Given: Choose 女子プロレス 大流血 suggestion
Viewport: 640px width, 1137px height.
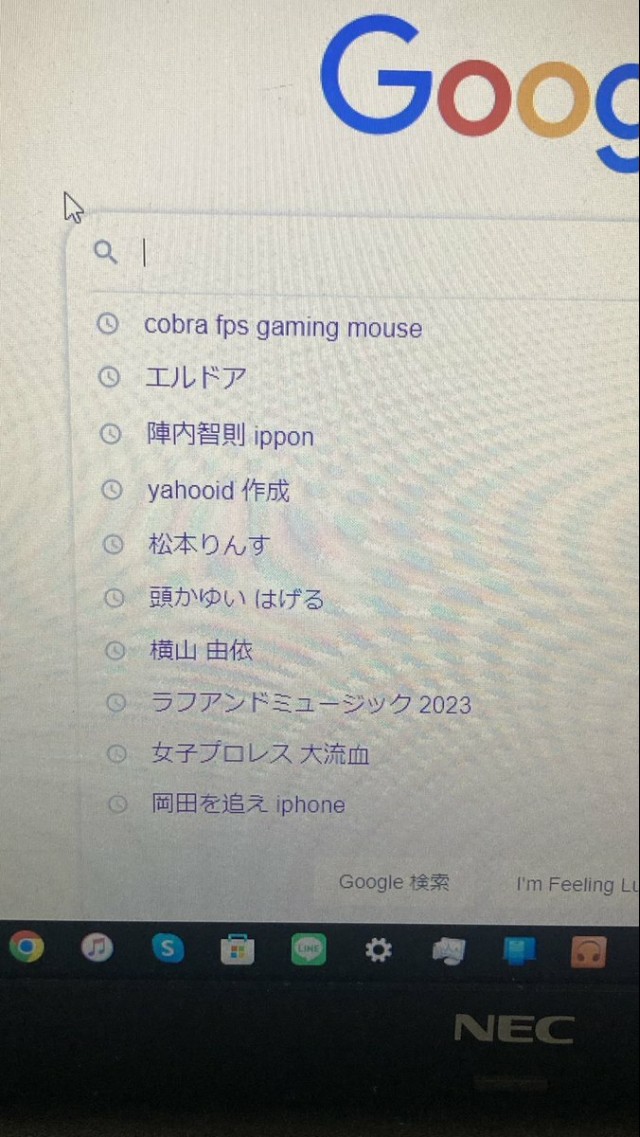Looking at the screenshot, I should coord(260,754).
